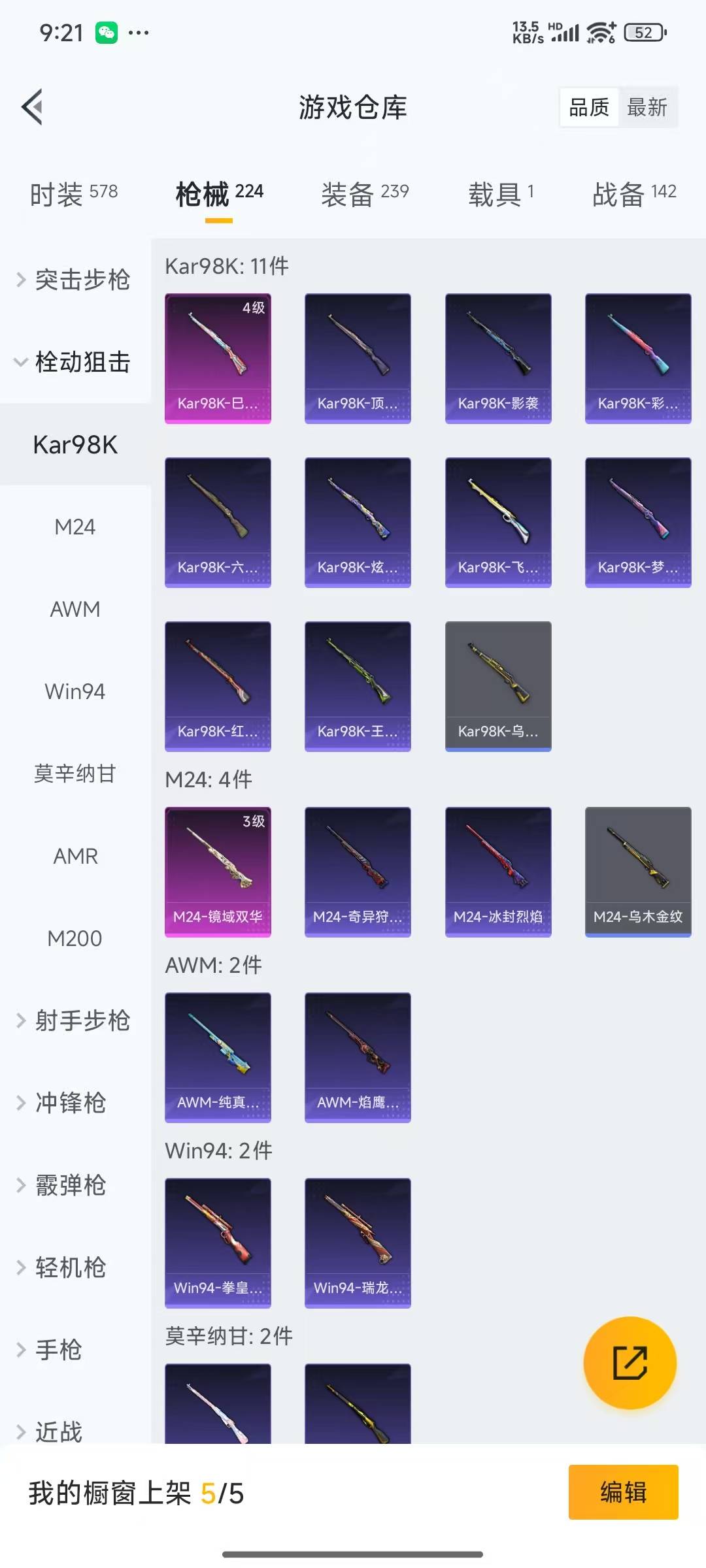Select AWM in the side list
Screen dimensions: 706x1568
point(75,609)
